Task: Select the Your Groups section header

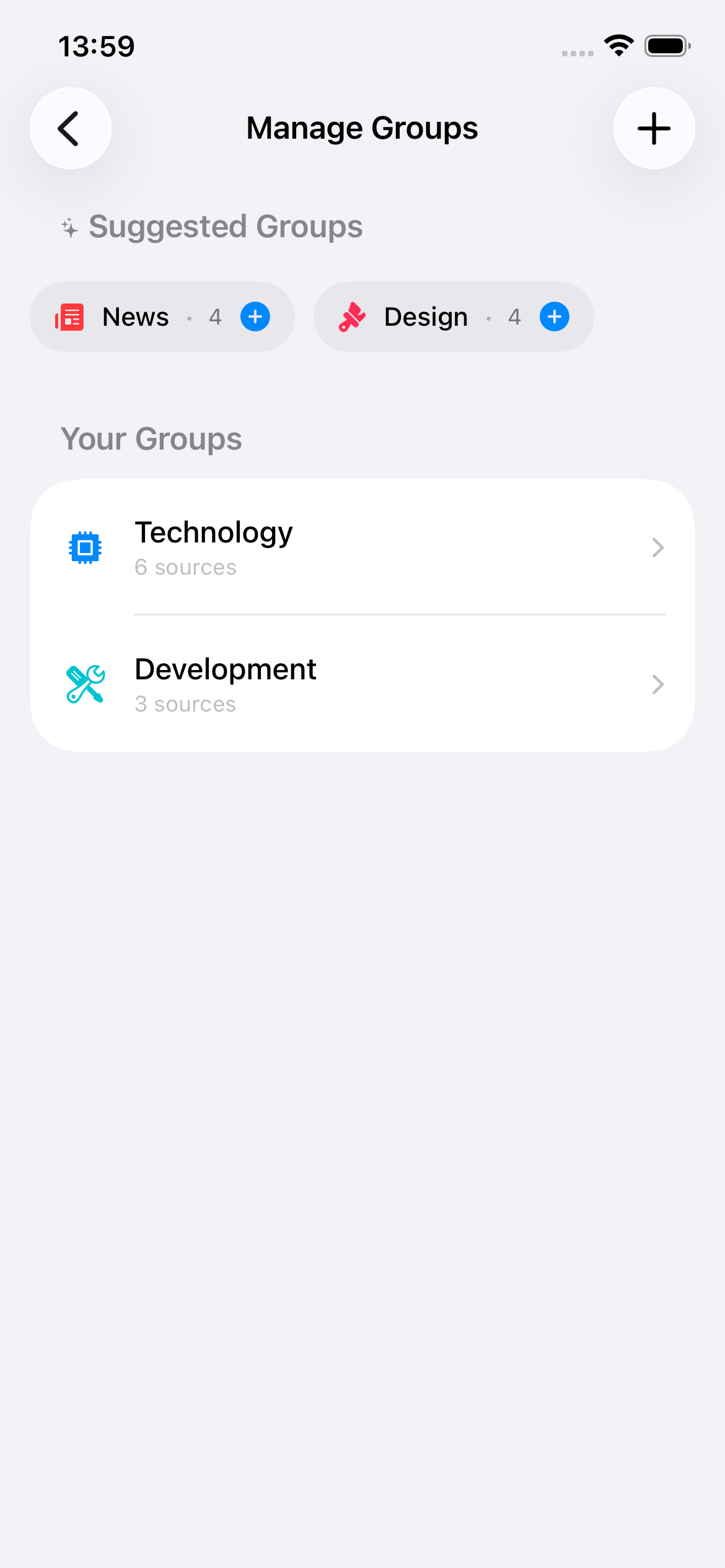Action: [x=152, y=439]
